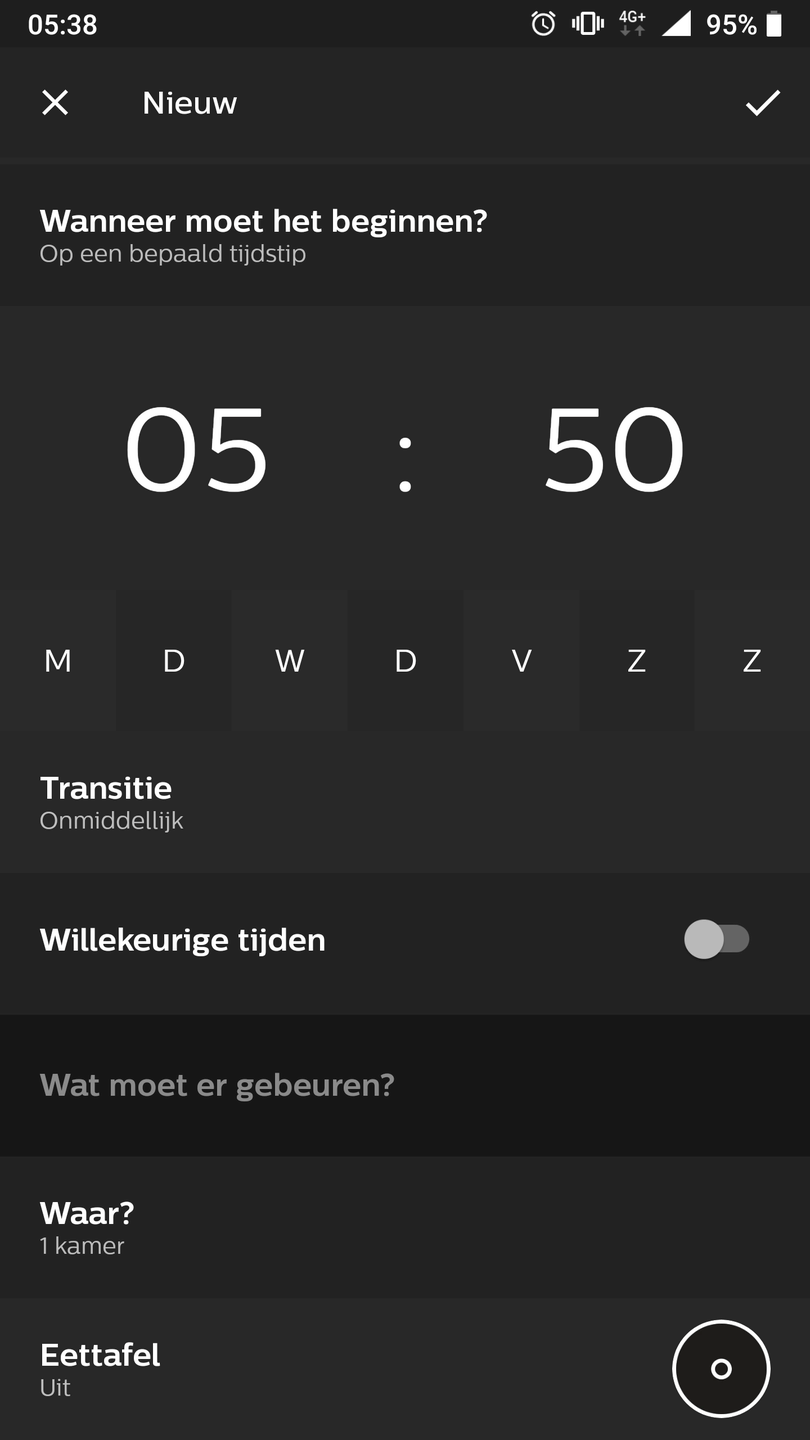Confirm the new routine with the checkmark
810x1440 pixels.
click(762, 102)
